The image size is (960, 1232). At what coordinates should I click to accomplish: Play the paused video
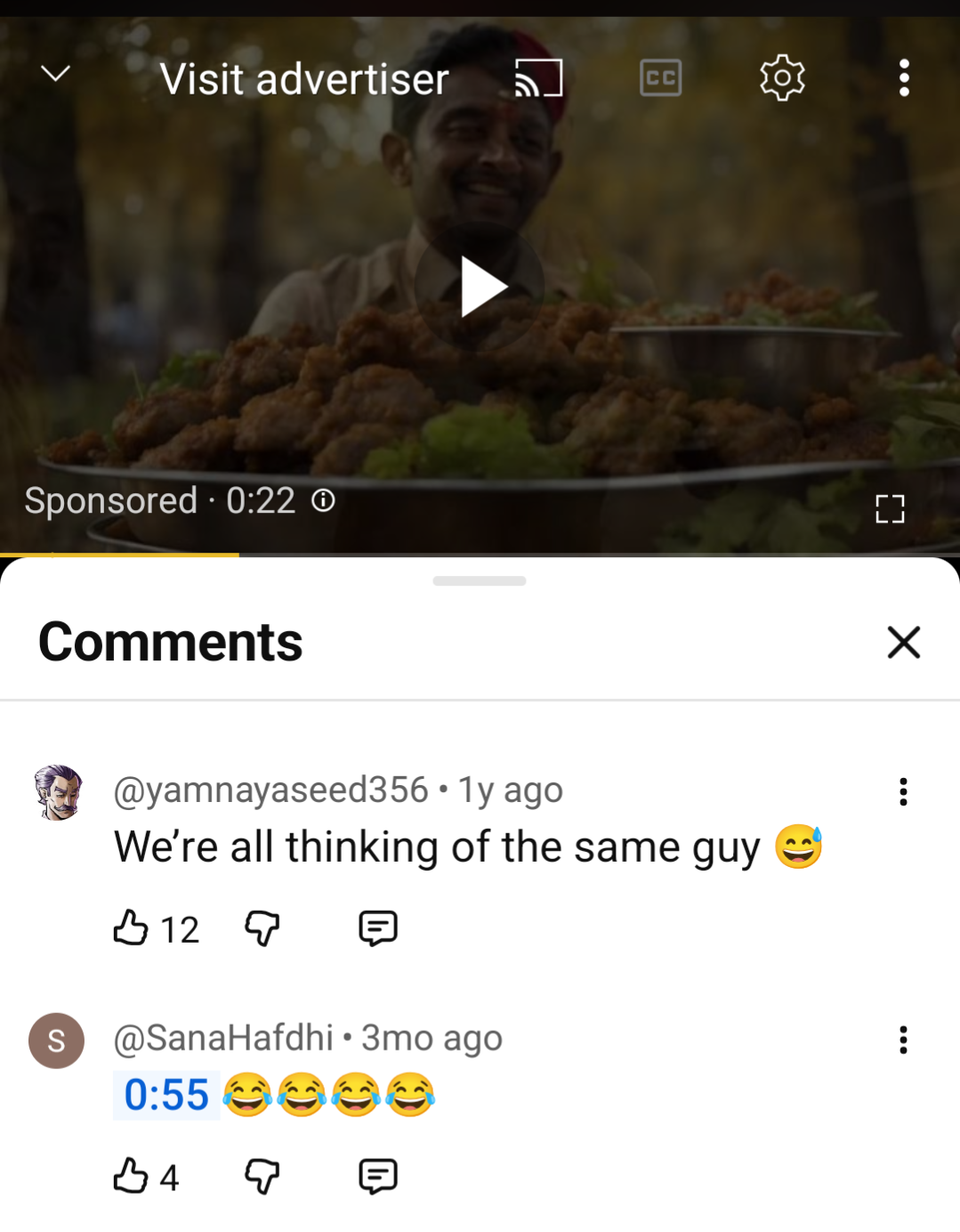coord(480,287)
